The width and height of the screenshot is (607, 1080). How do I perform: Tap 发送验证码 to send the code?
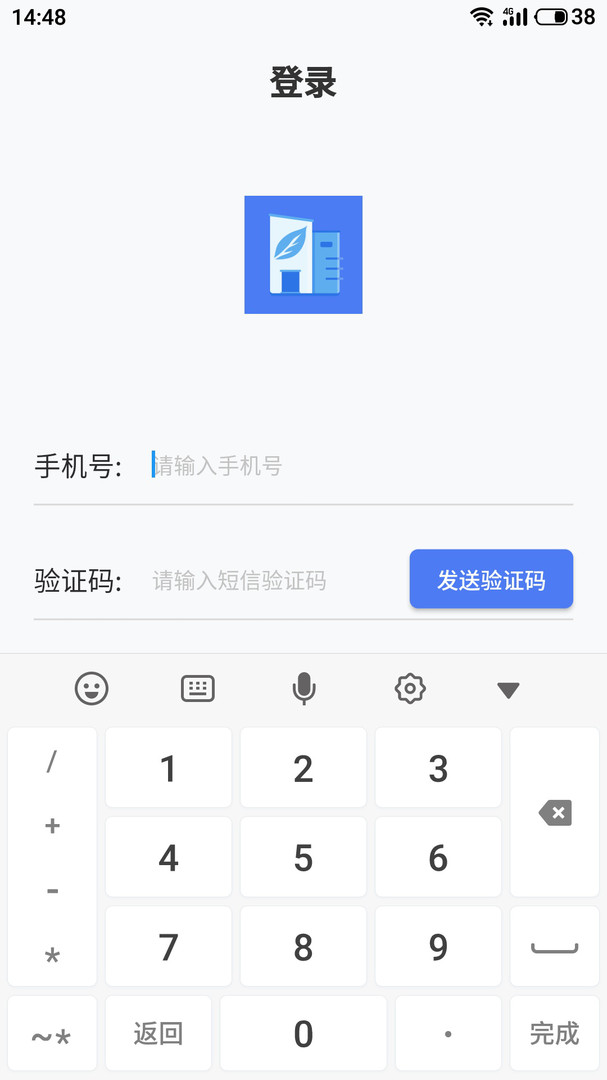pyautogui.click(x=491, y=579)
